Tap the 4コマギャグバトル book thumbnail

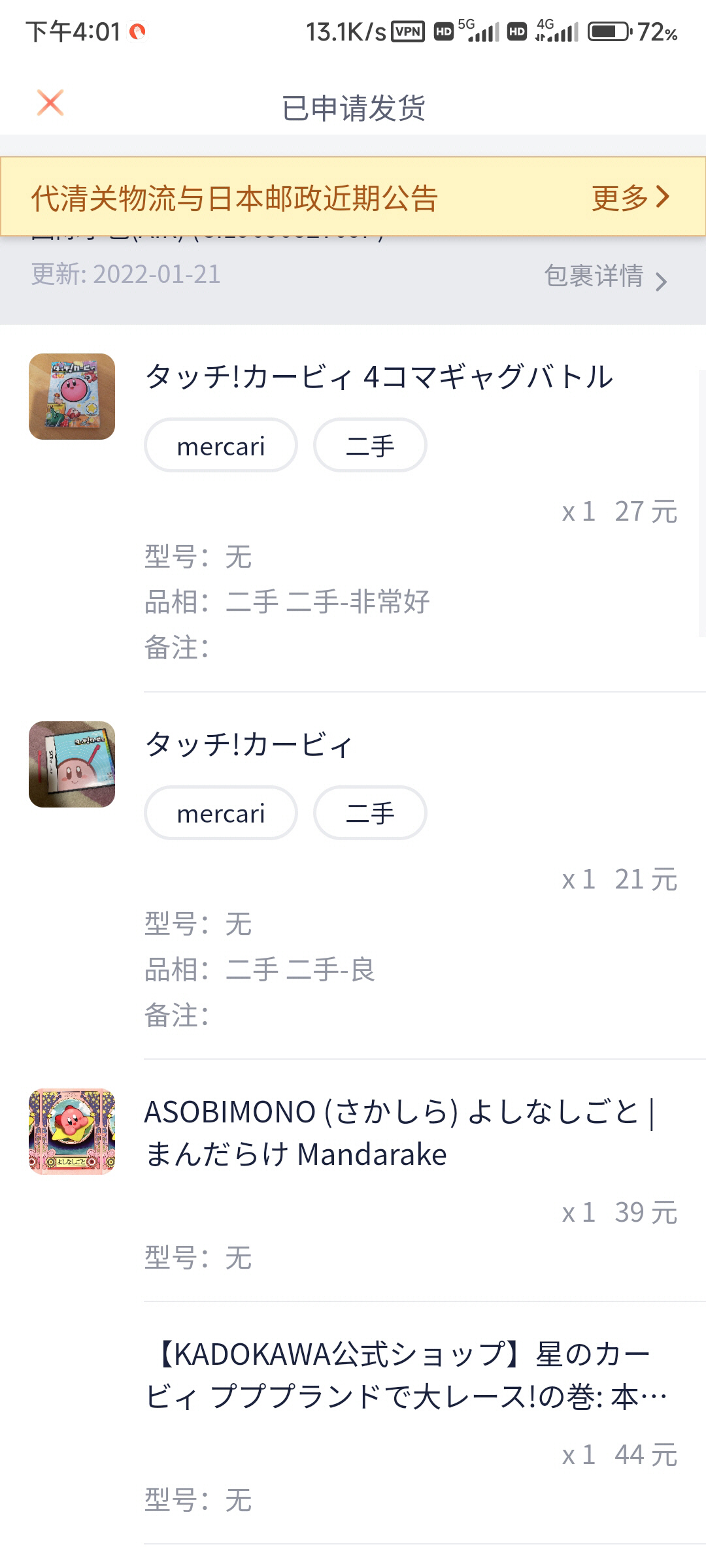(x=72, y=397)
